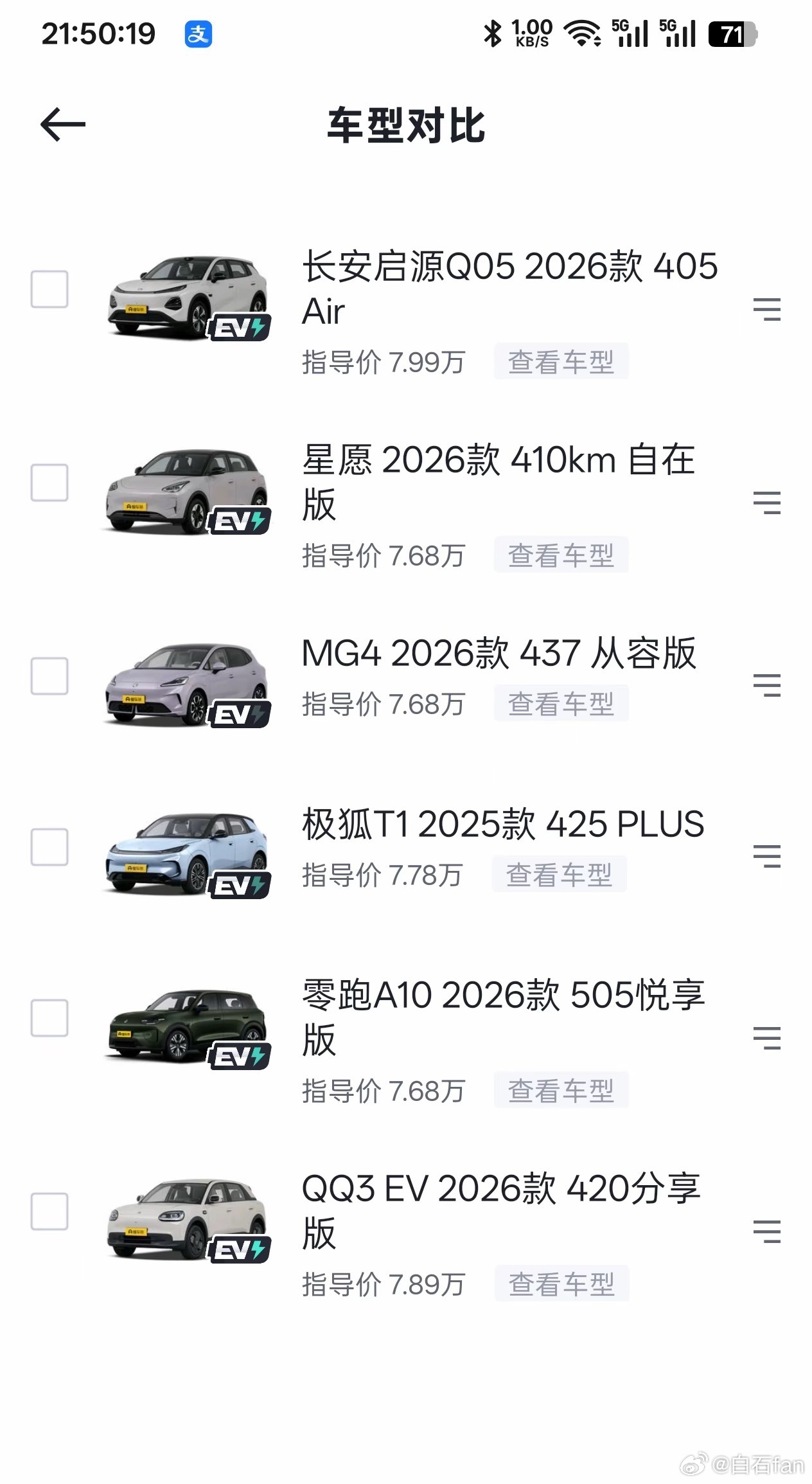Tap 查看车型 under 零跑A10

[x=560, y=1090]
